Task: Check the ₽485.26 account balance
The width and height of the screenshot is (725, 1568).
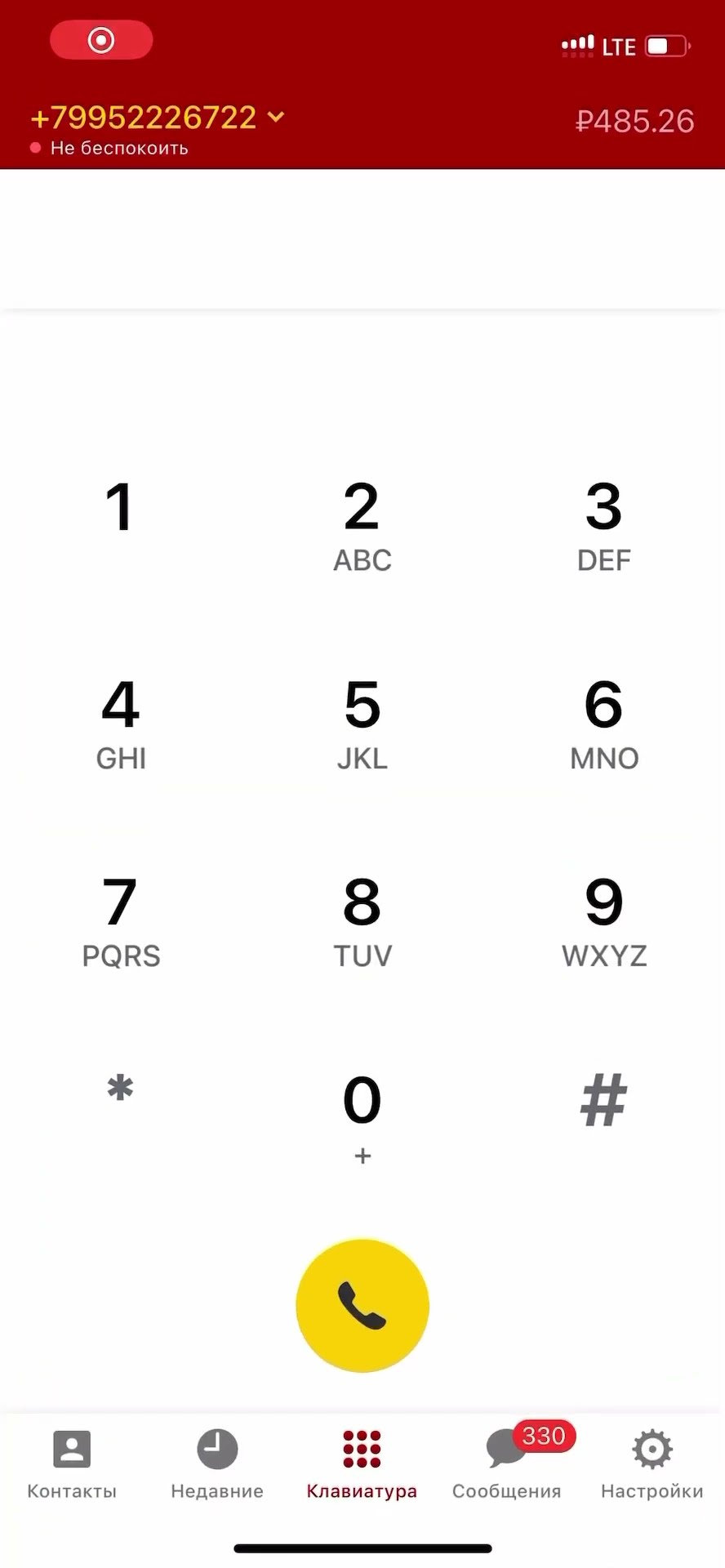Action: click(x=635, y=122)
